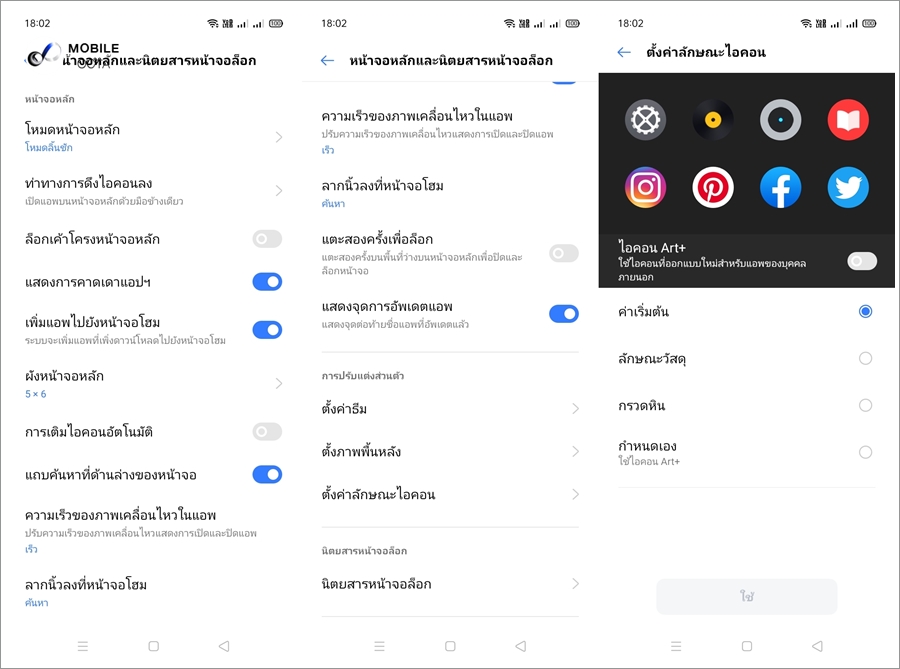Select ค่าเริ่มต้น icon style
This screenshot has width=900, height=669.
point(865,312)
